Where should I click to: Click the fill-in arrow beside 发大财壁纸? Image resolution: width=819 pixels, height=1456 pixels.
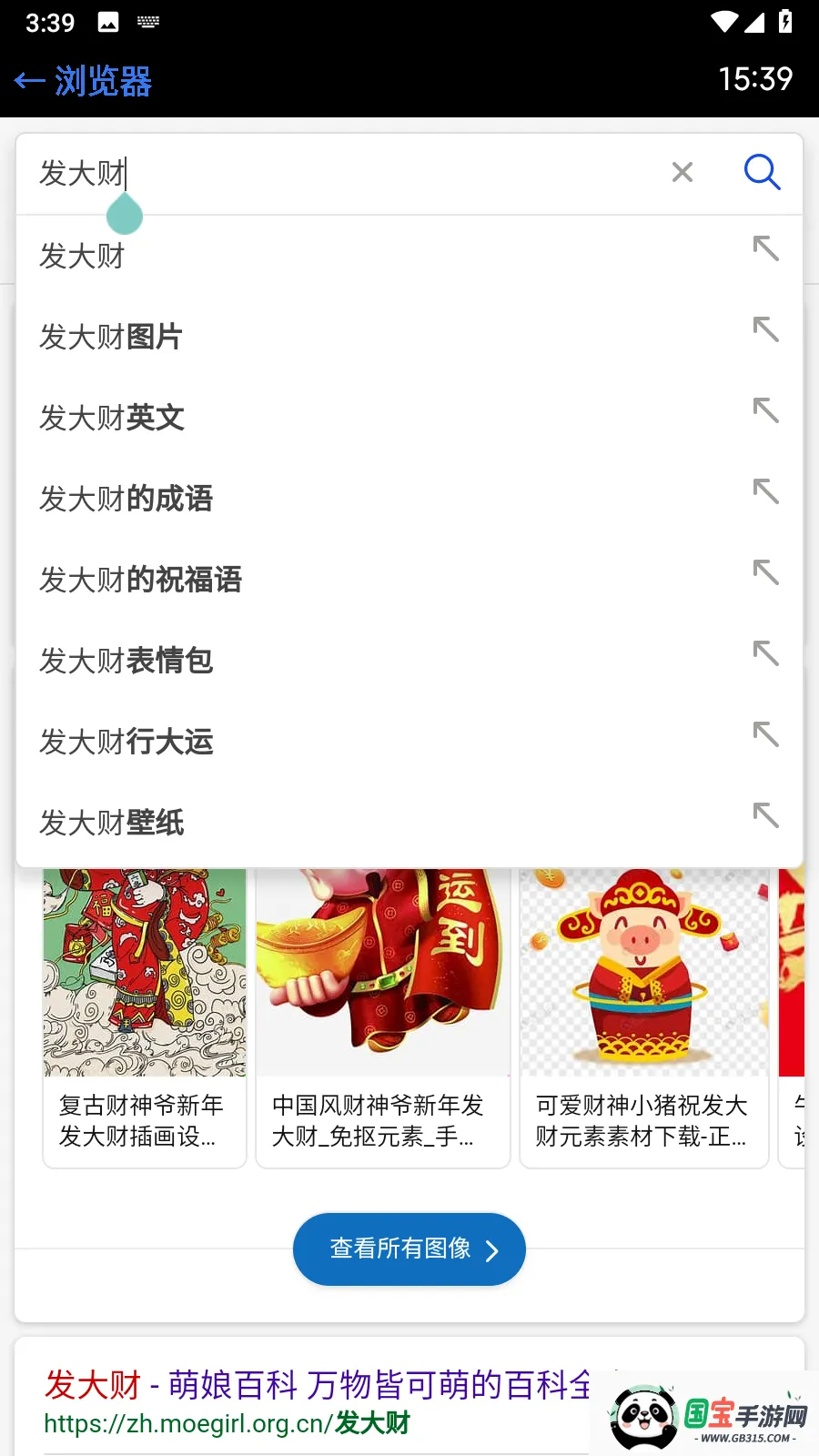click(765, 814)
